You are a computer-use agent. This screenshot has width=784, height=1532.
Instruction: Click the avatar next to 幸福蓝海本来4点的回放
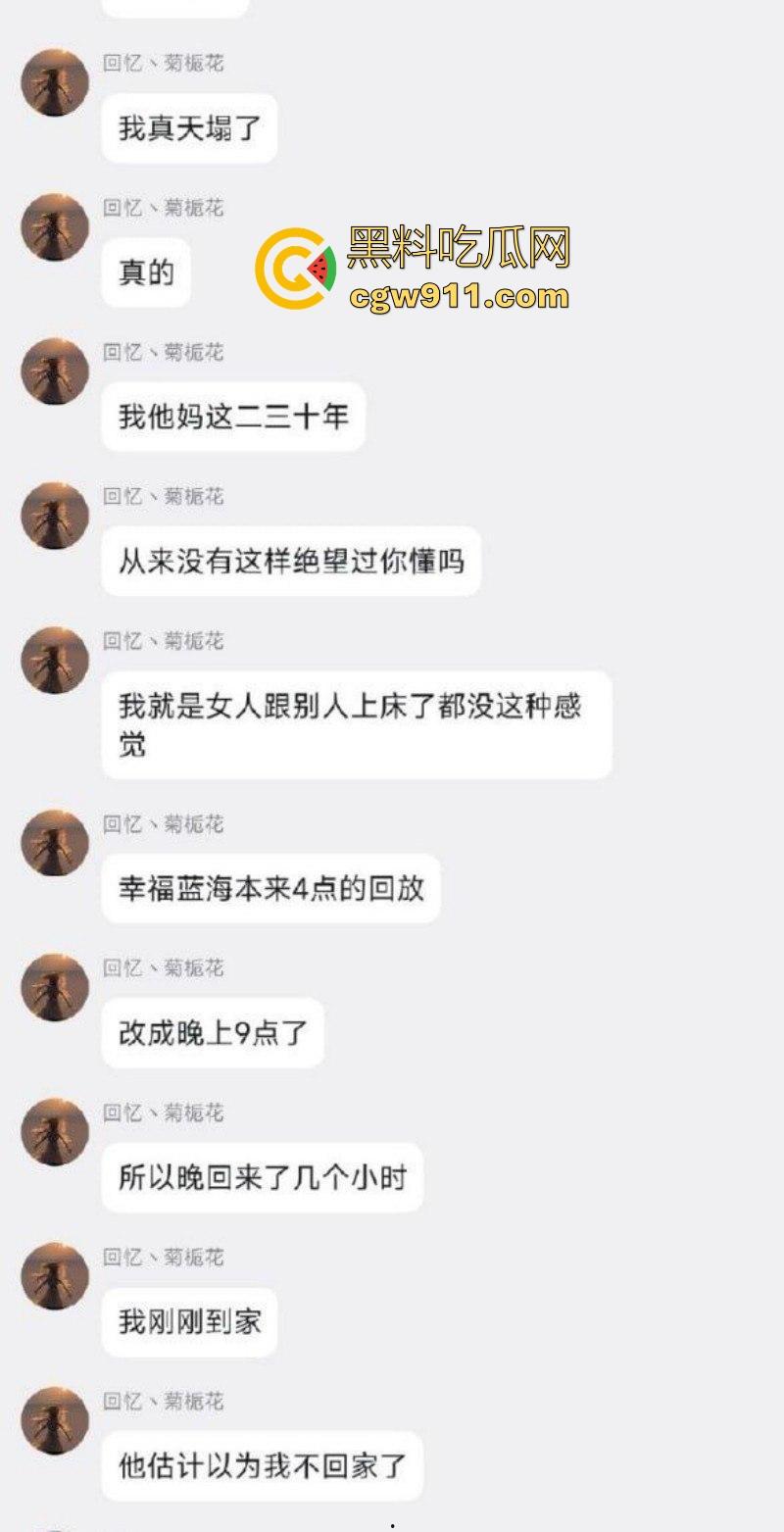(51, 844)
